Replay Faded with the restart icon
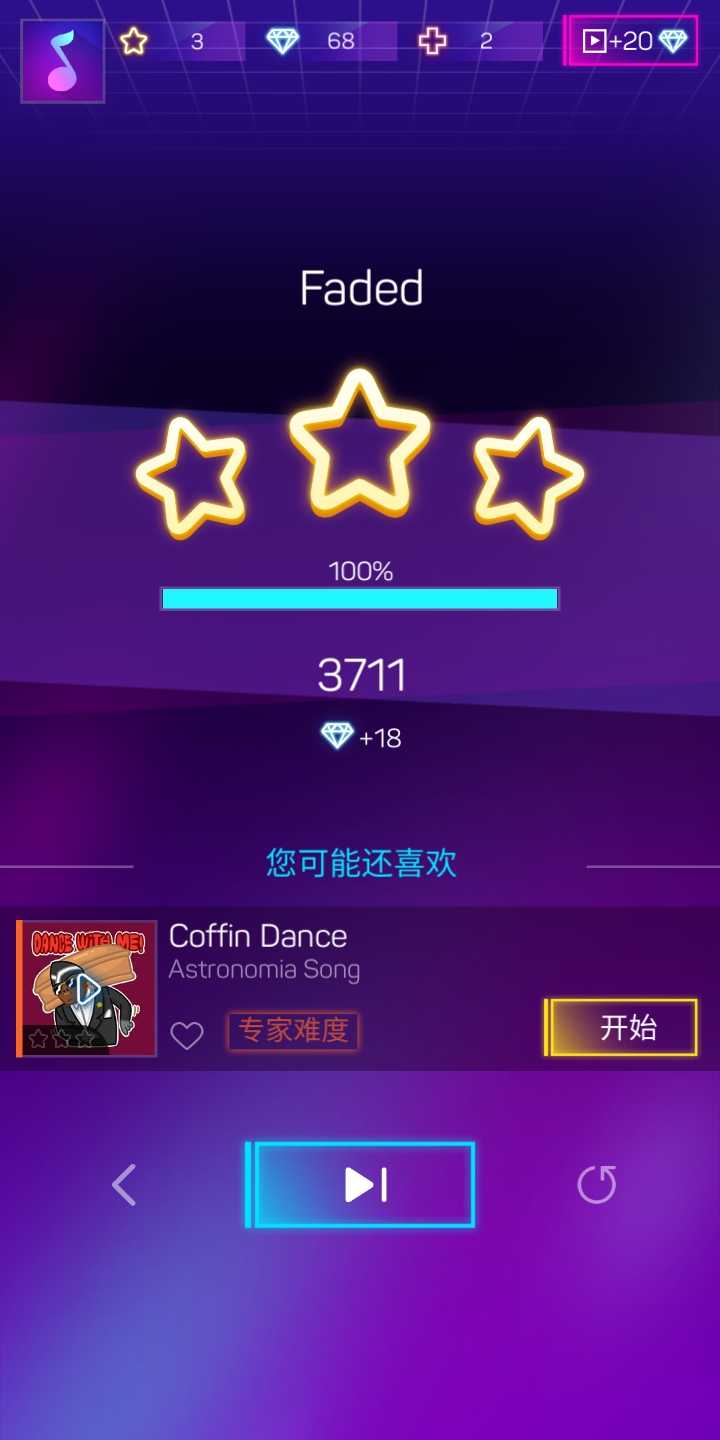This screenshot has width=720, height=1440. point(597,1185)
